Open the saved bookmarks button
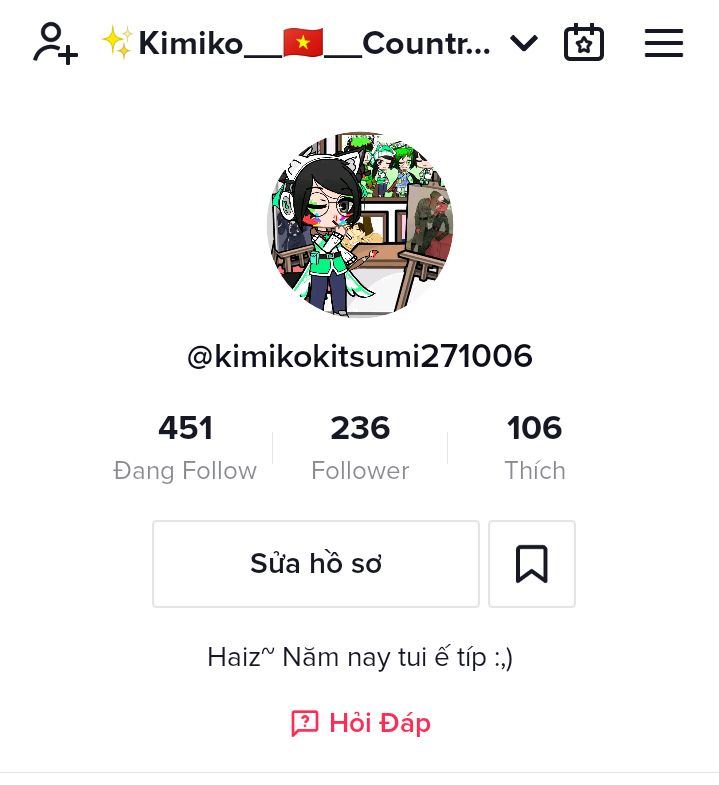Viewport: 719px width, 785px height. click(531, 564)
